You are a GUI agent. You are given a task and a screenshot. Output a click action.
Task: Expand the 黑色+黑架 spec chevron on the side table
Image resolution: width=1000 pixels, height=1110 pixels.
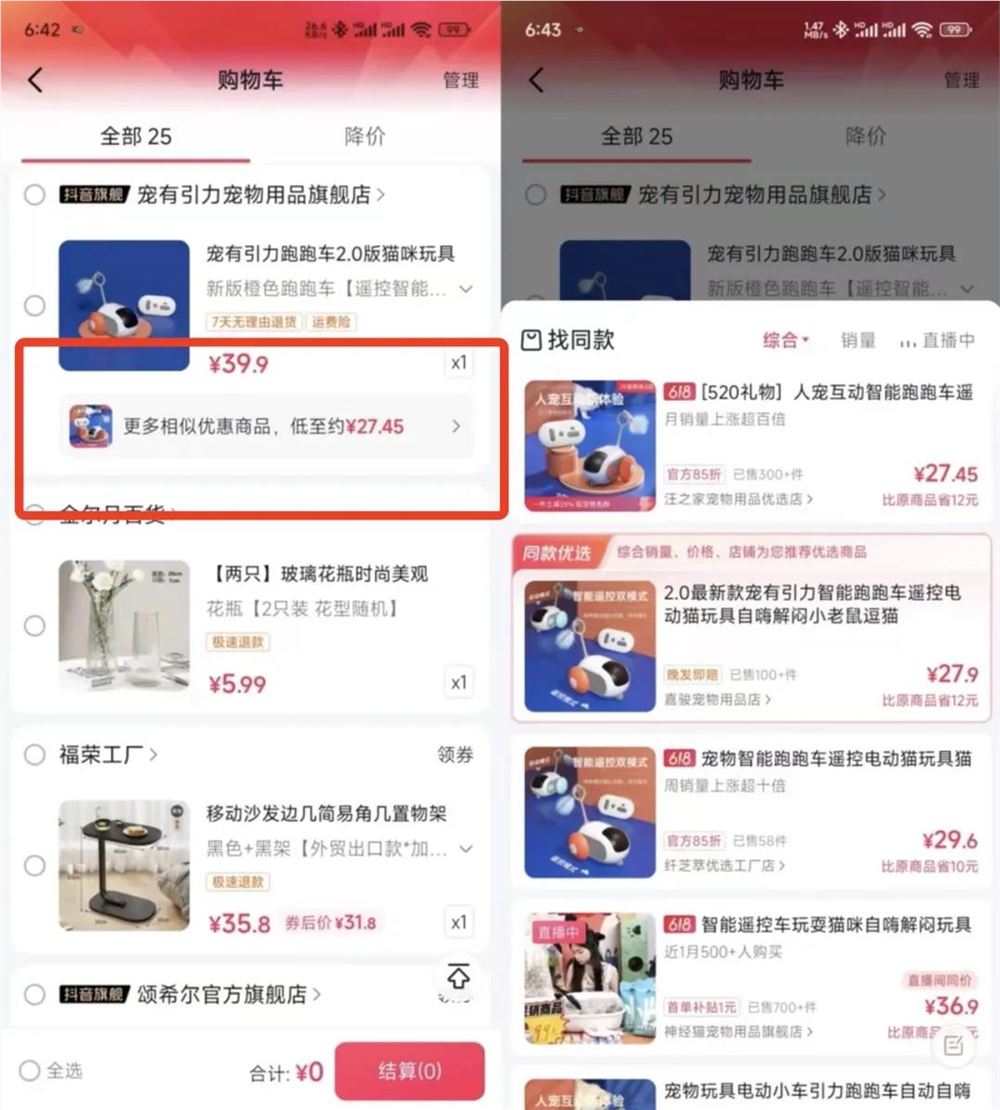[x=465, y=848]
